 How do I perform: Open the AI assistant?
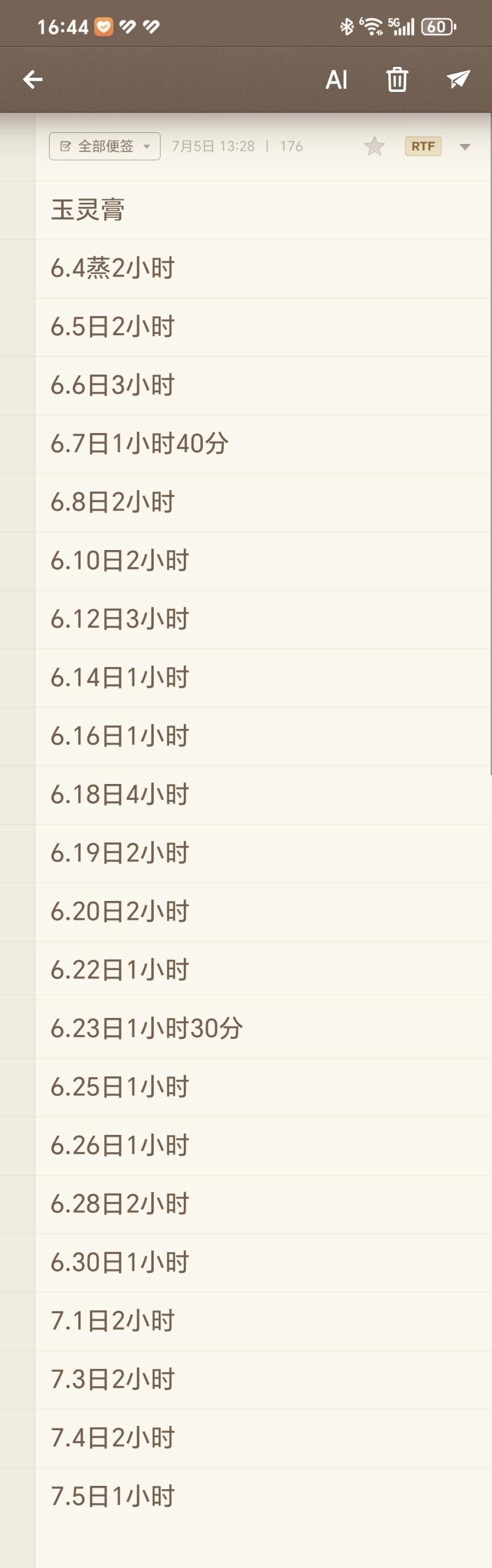click(336, 80)
